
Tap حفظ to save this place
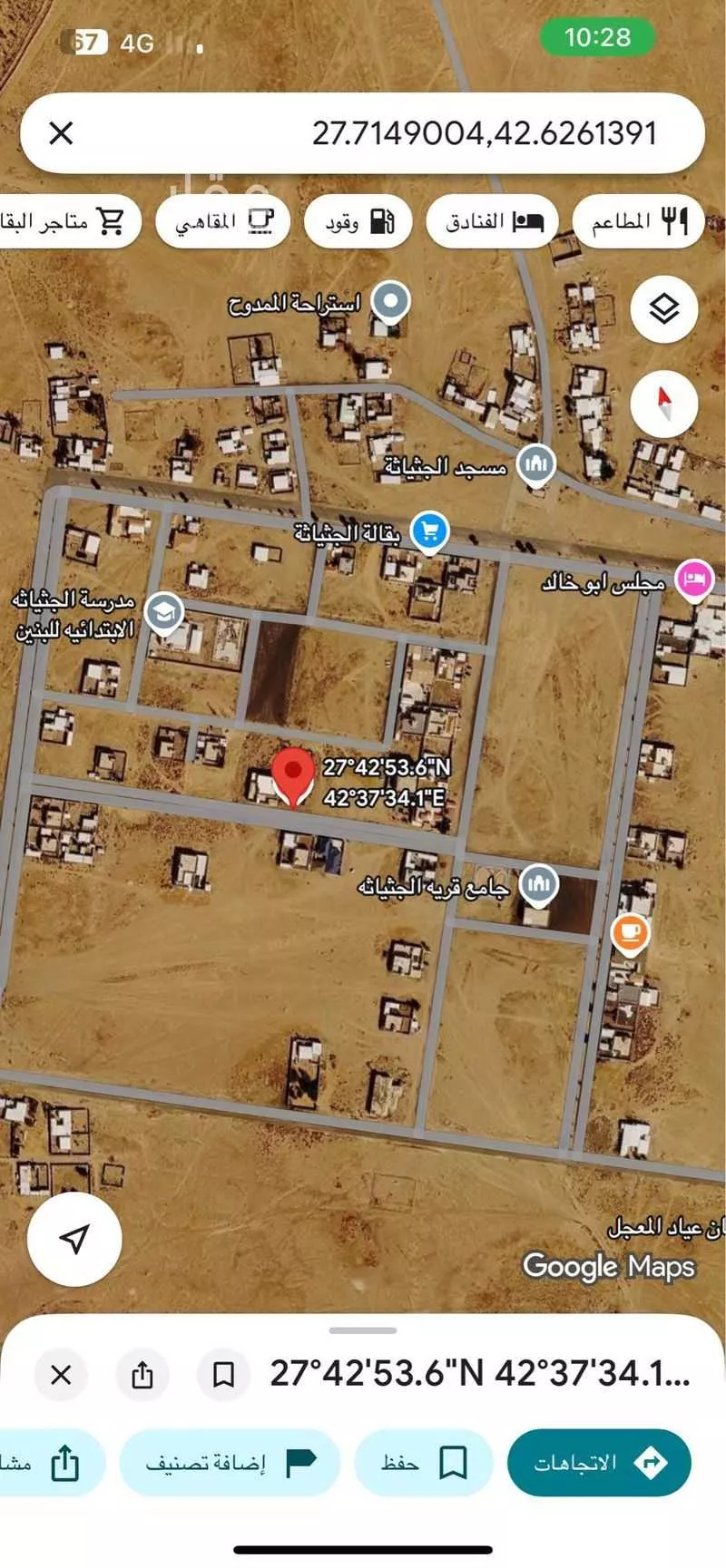424,1462
